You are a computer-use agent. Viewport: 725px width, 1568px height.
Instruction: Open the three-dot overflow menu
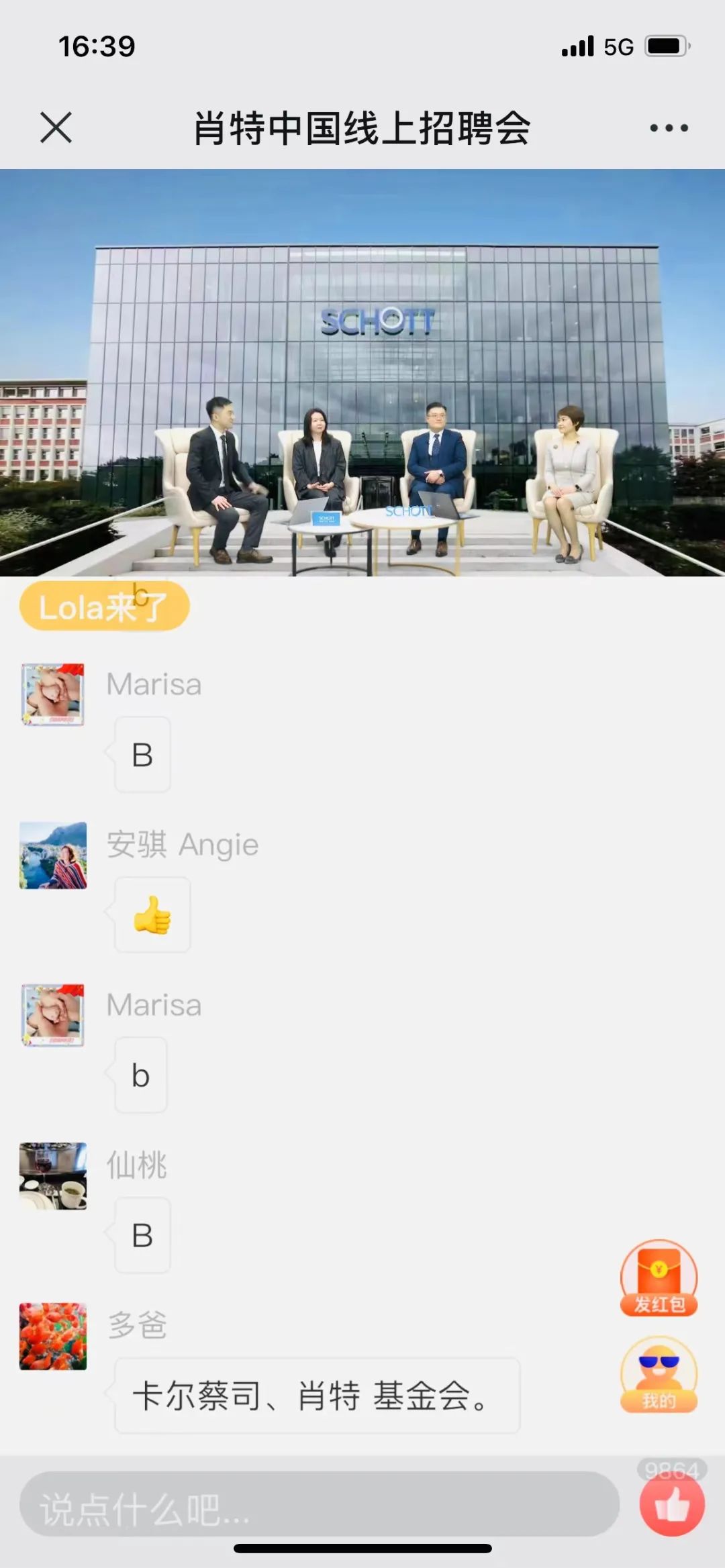tap(669, 127)
